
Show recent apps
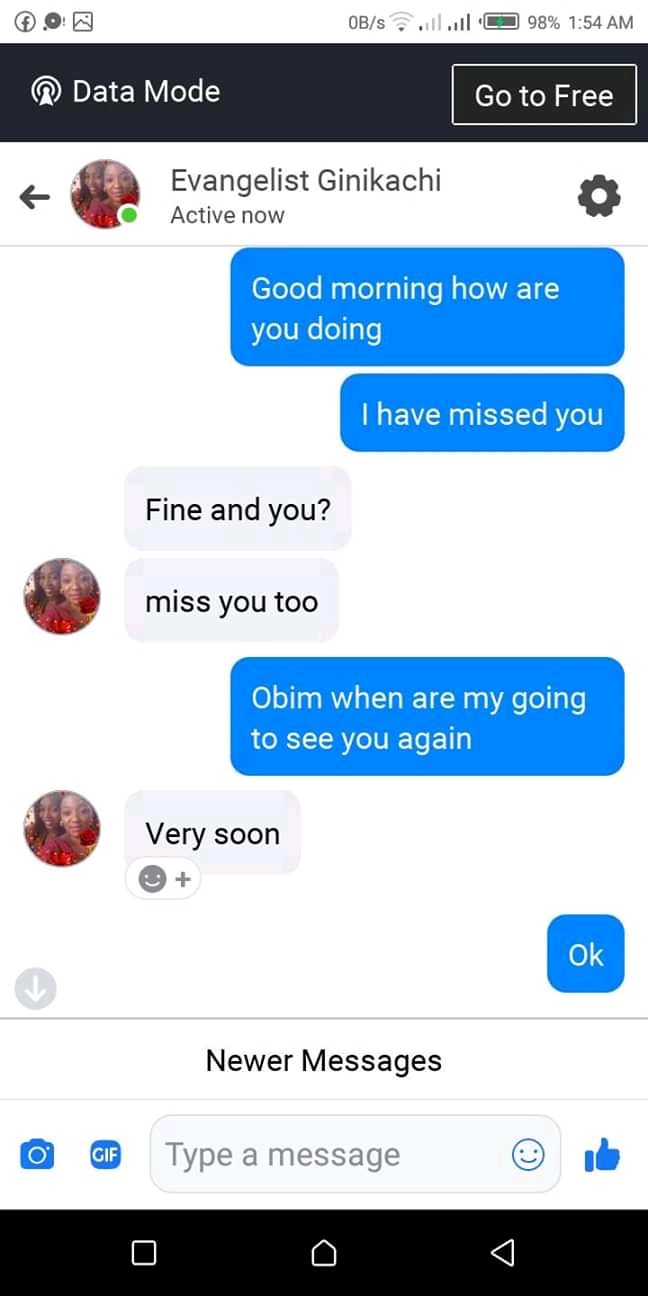point(144,1252)
